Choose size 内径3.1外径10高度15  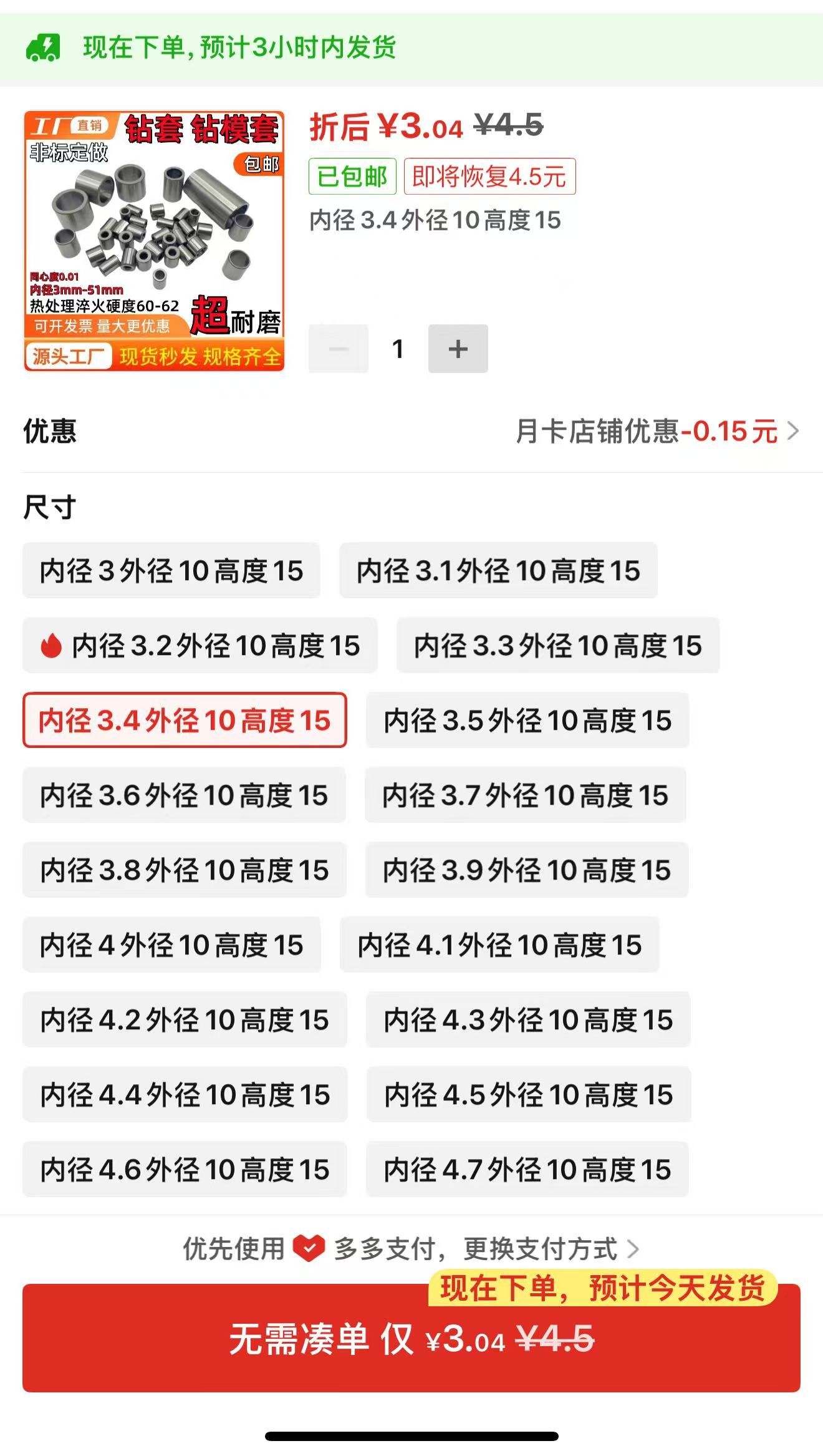coord(498,571)
